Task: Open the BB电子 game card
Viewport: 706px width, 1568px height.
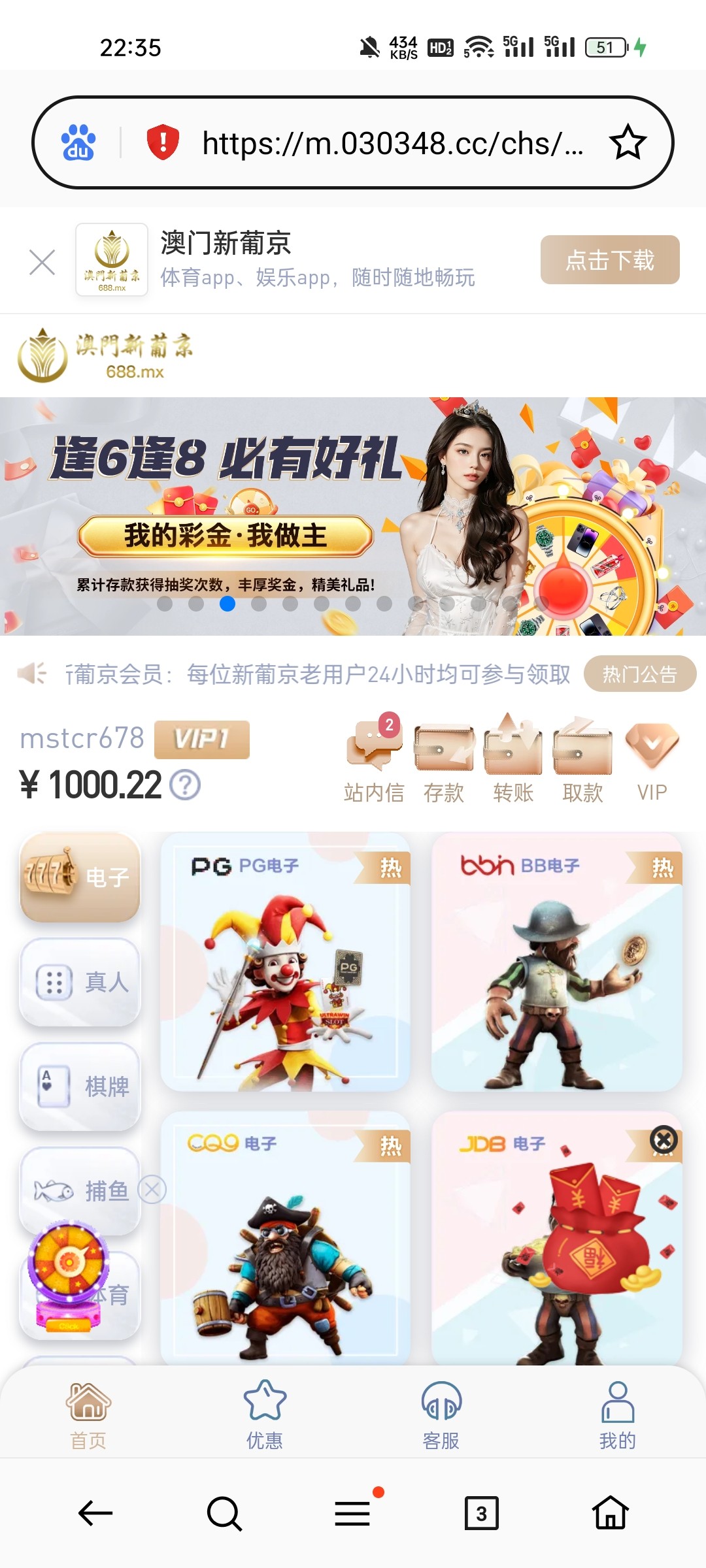Action: coord(556,962)
